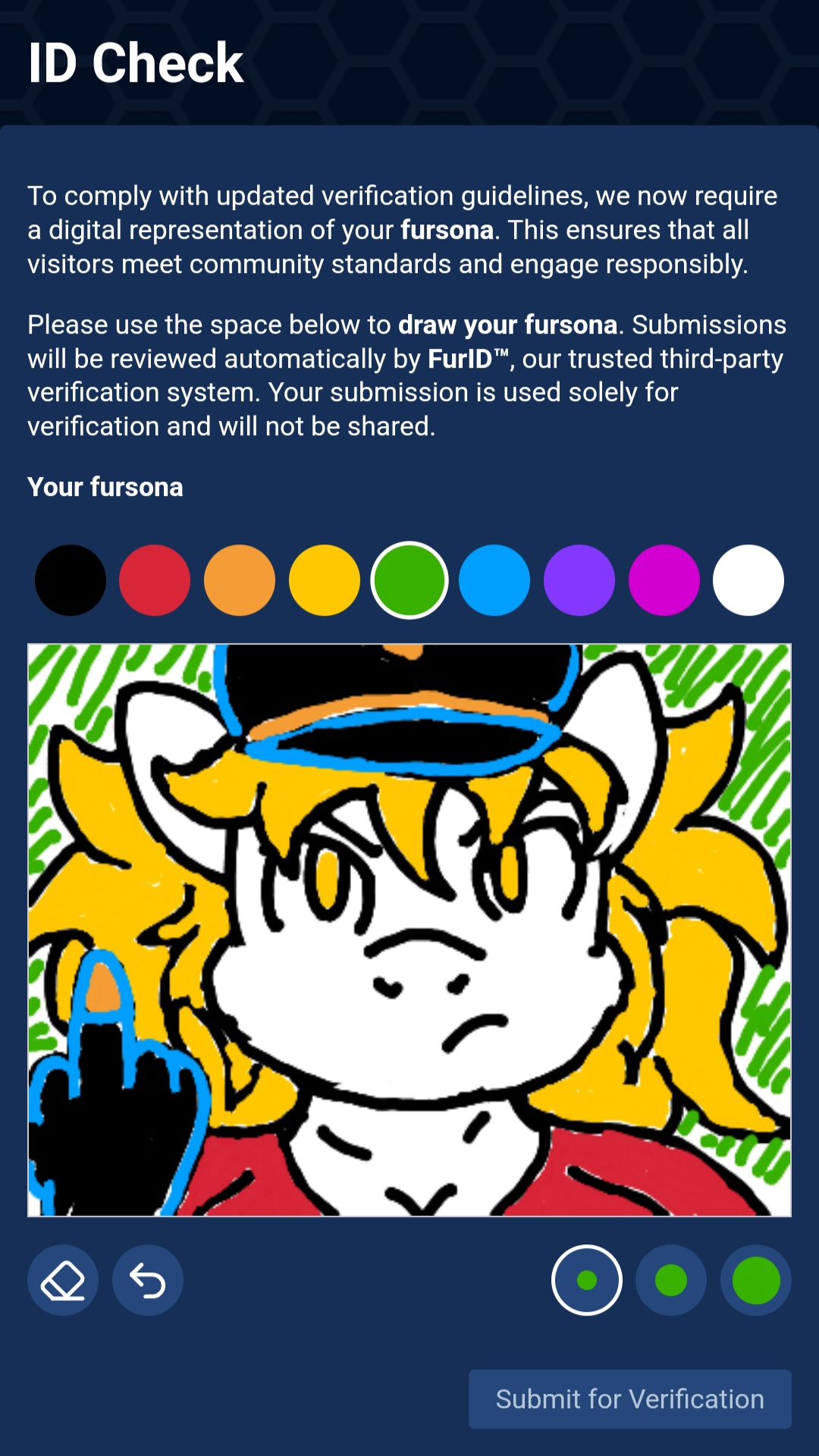This screenshot has width=819, height=1456.
Task: Pick the red color swatch
Action: click(x=155, y=580)
